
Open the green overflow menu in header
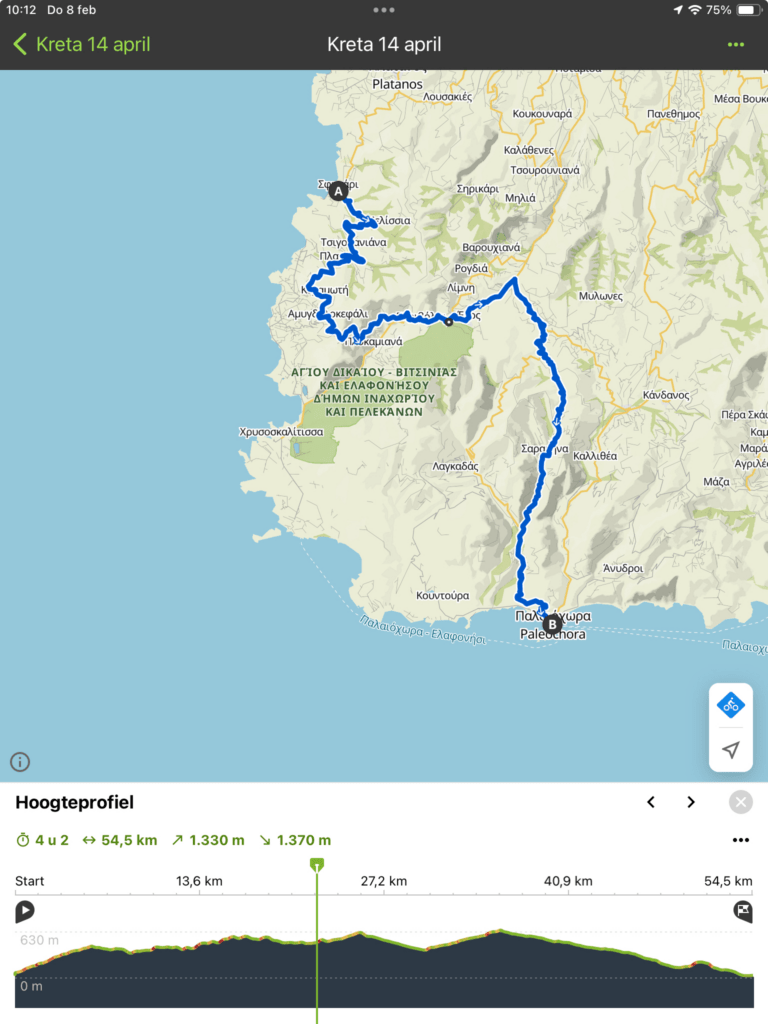click(736, 45)
